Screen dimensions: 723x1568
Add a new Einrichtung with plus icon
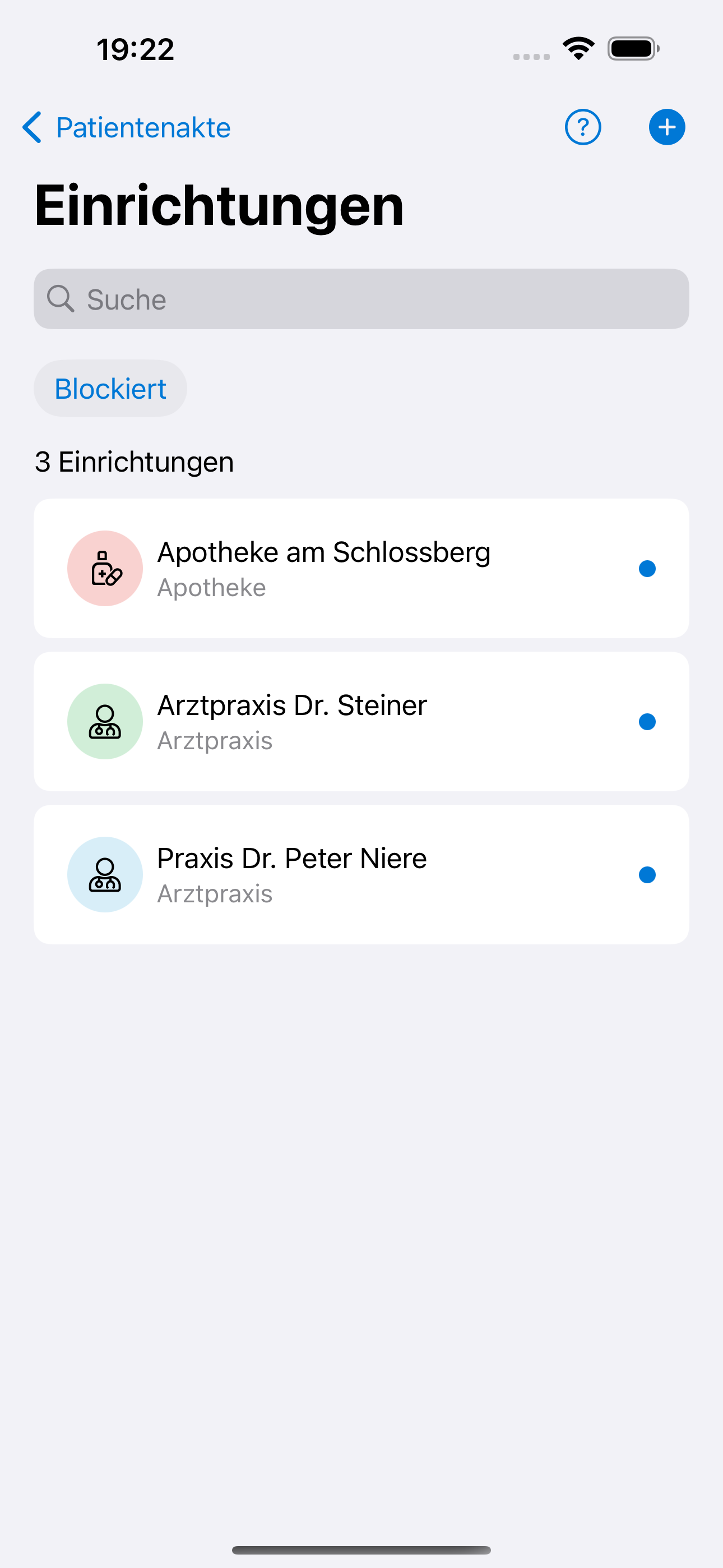click(666, 128)
